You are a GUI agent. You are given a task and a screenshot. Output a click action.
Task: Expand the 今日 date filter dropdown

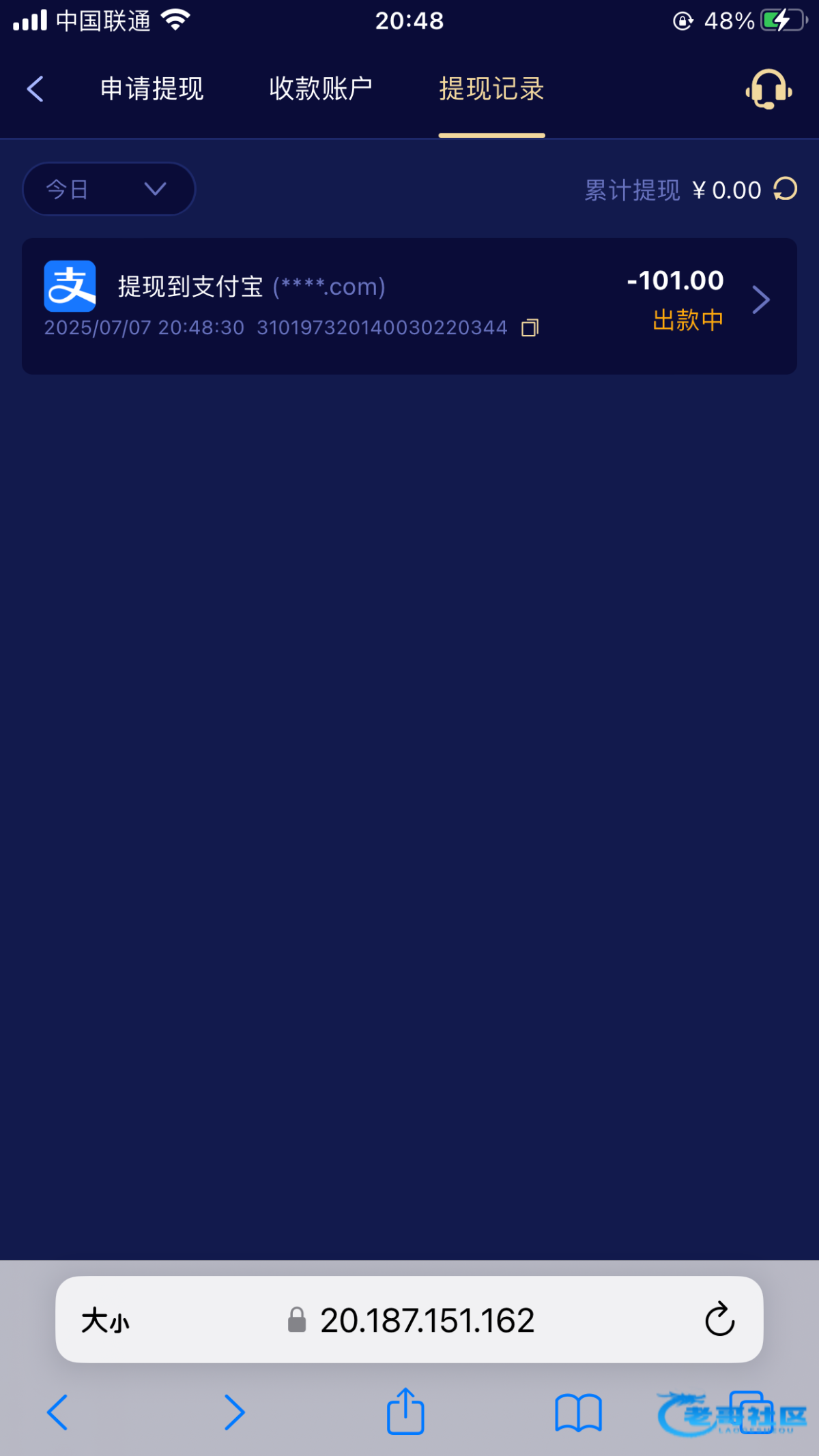[109, 189]
